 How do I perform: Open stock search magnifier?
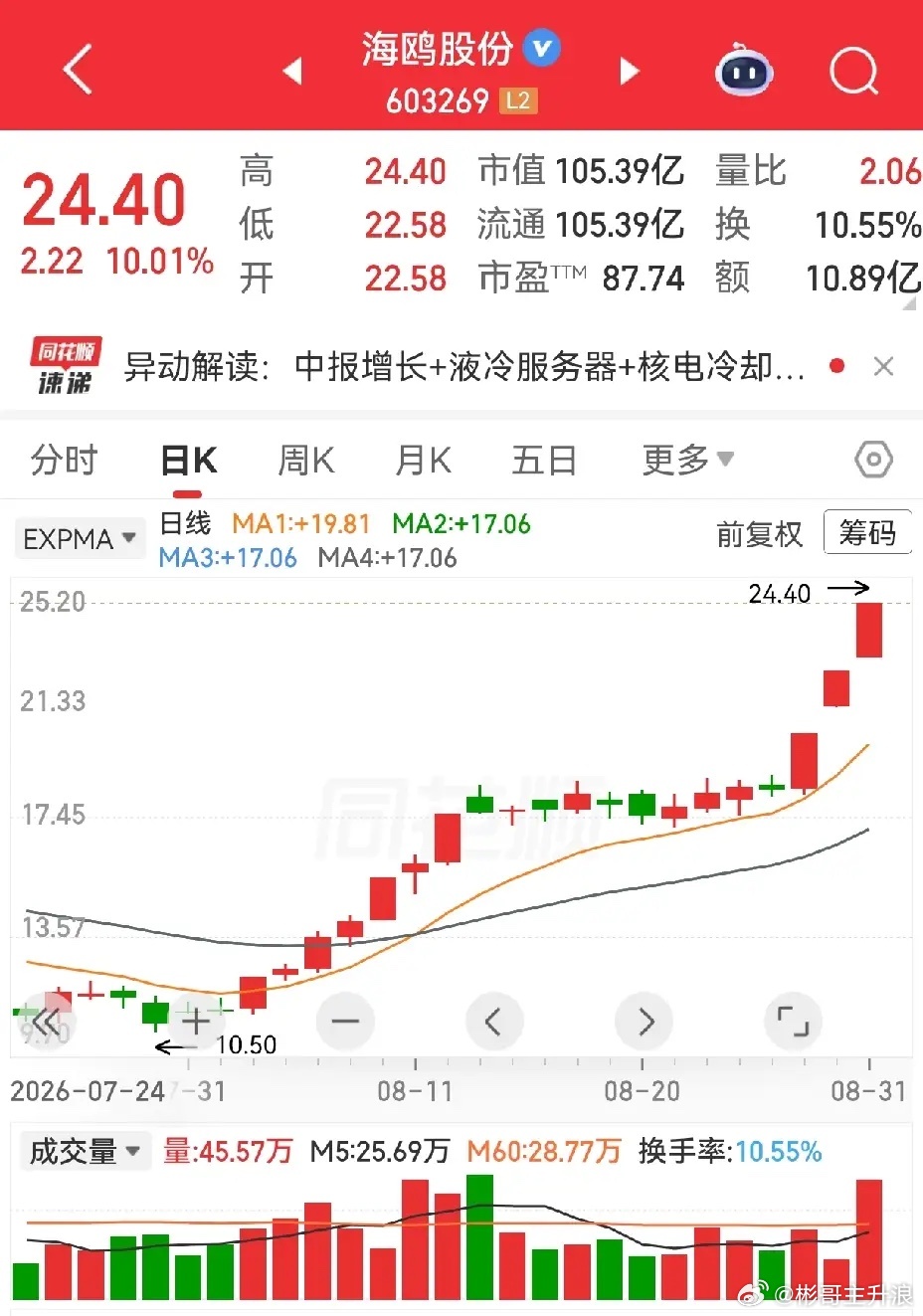click(853, 70)
